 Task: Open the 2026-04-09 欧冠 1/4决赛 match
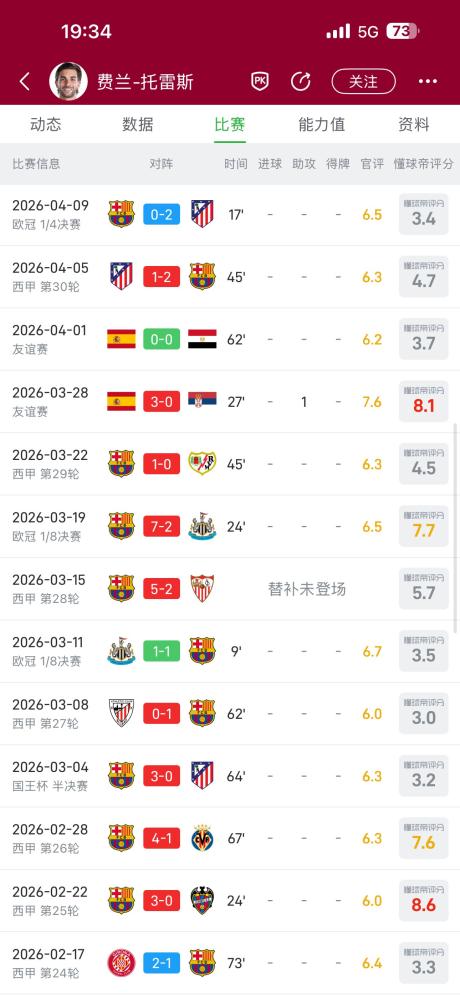230,215
